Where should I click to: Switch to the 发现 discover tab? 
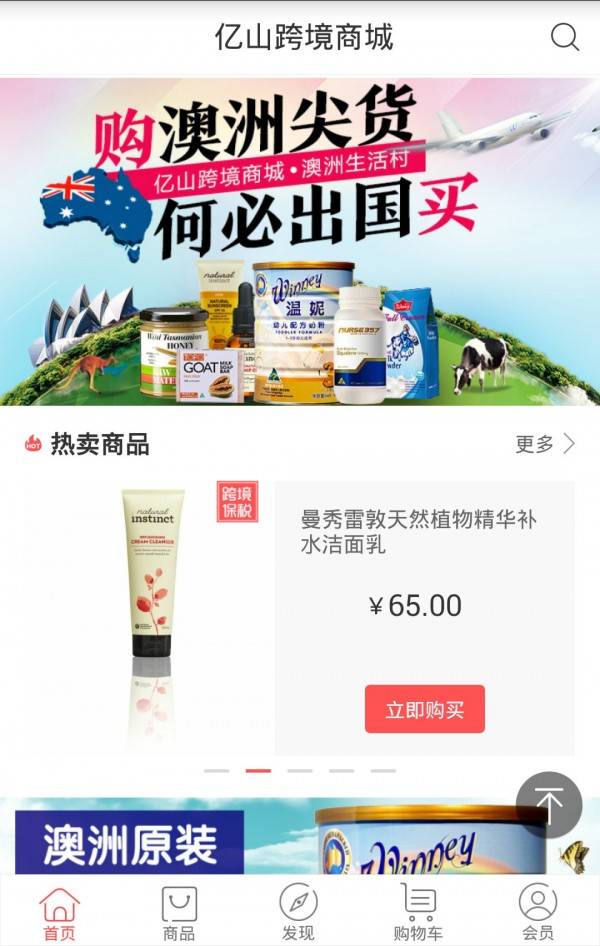[x=298, y=914]
